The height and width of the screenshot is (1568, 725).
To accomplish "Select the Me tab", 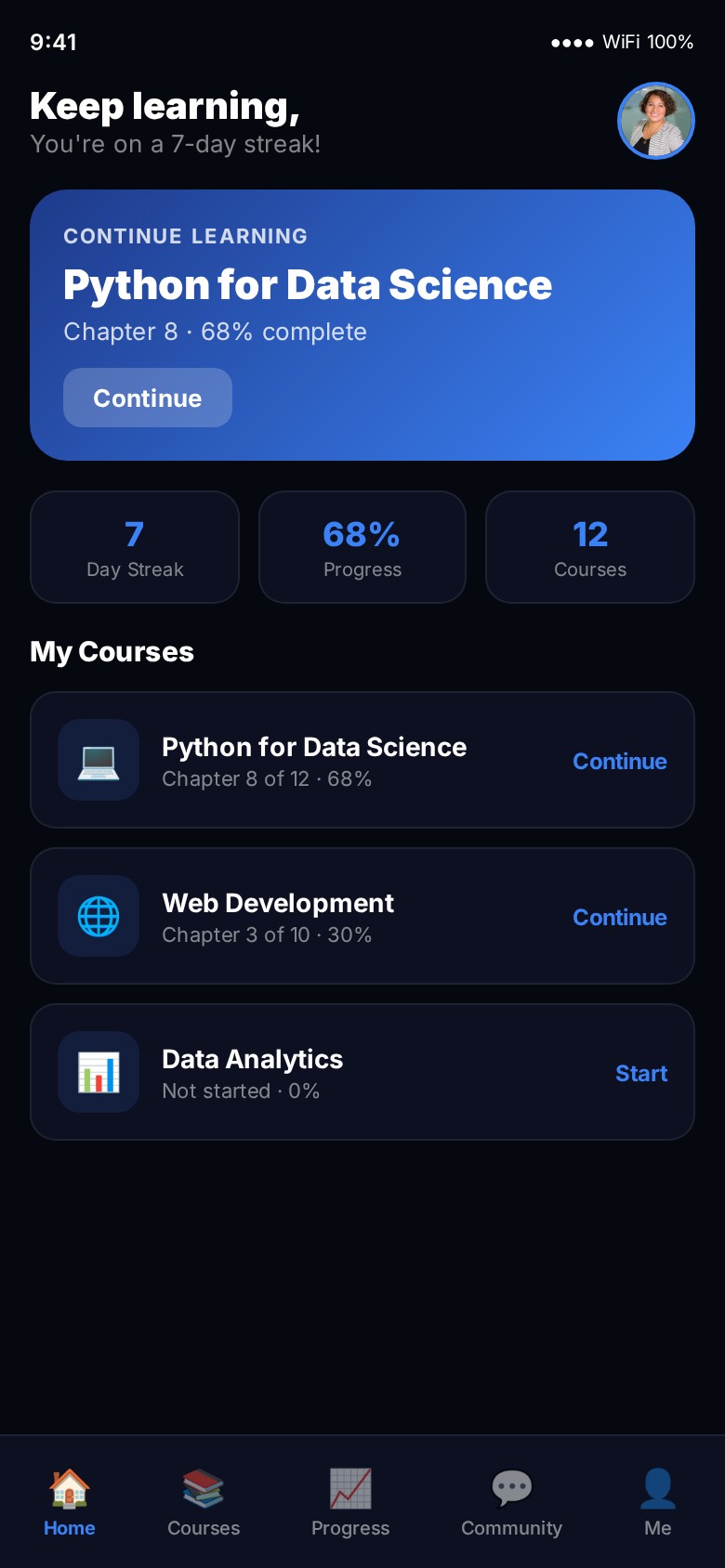I will 657,1501.
